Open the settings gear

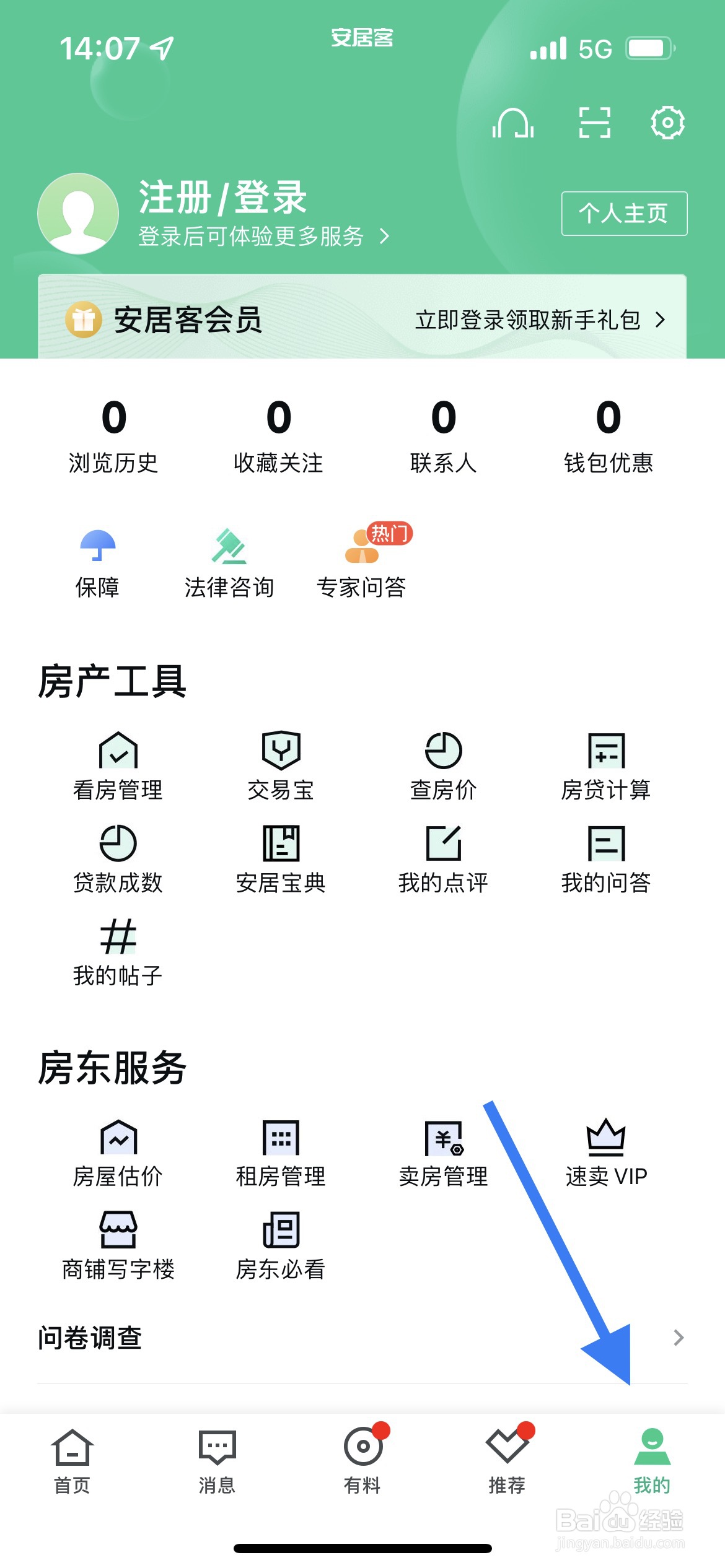(x=667, y=122)
